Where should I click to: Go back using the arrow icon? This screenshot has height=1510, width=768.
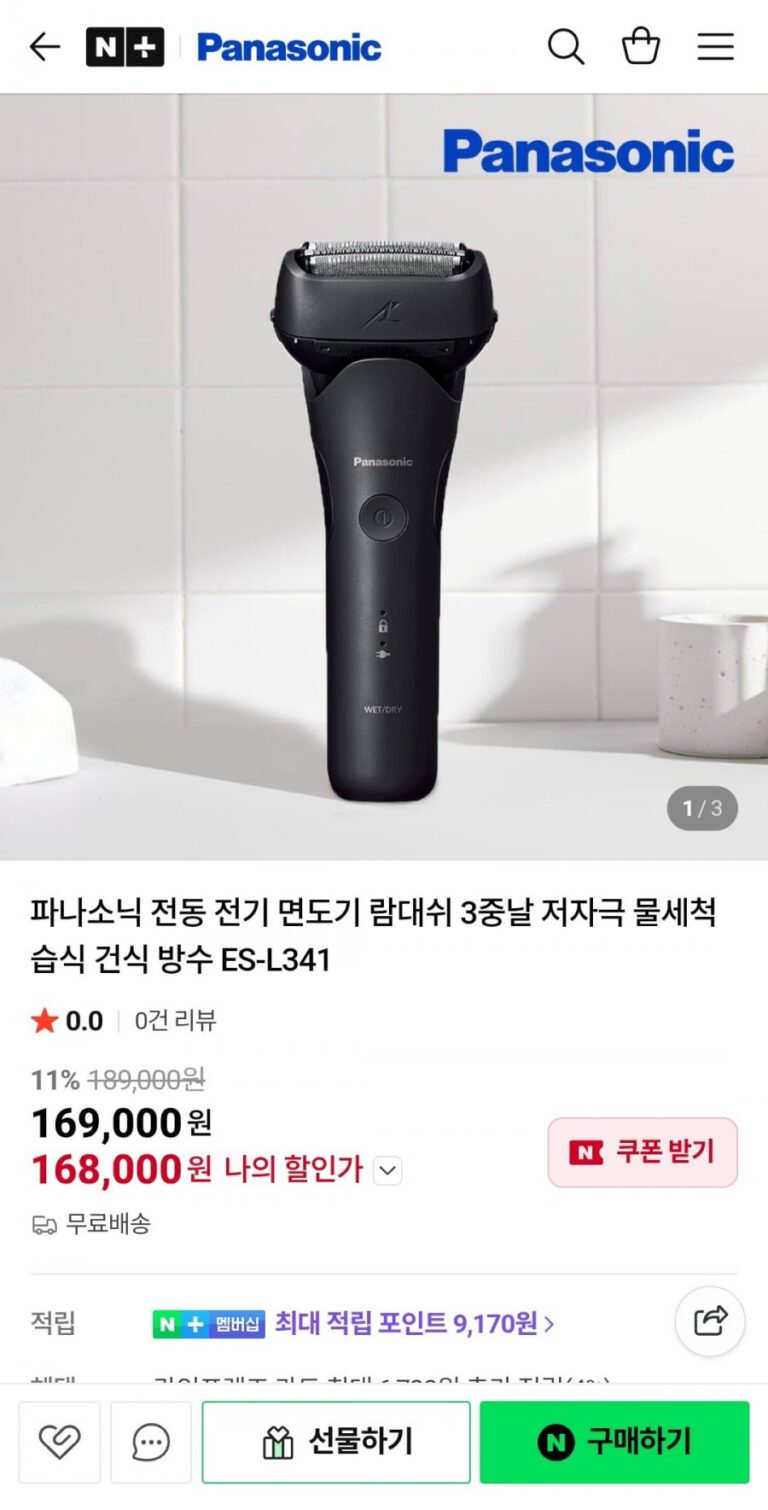[x=45, y=47]
